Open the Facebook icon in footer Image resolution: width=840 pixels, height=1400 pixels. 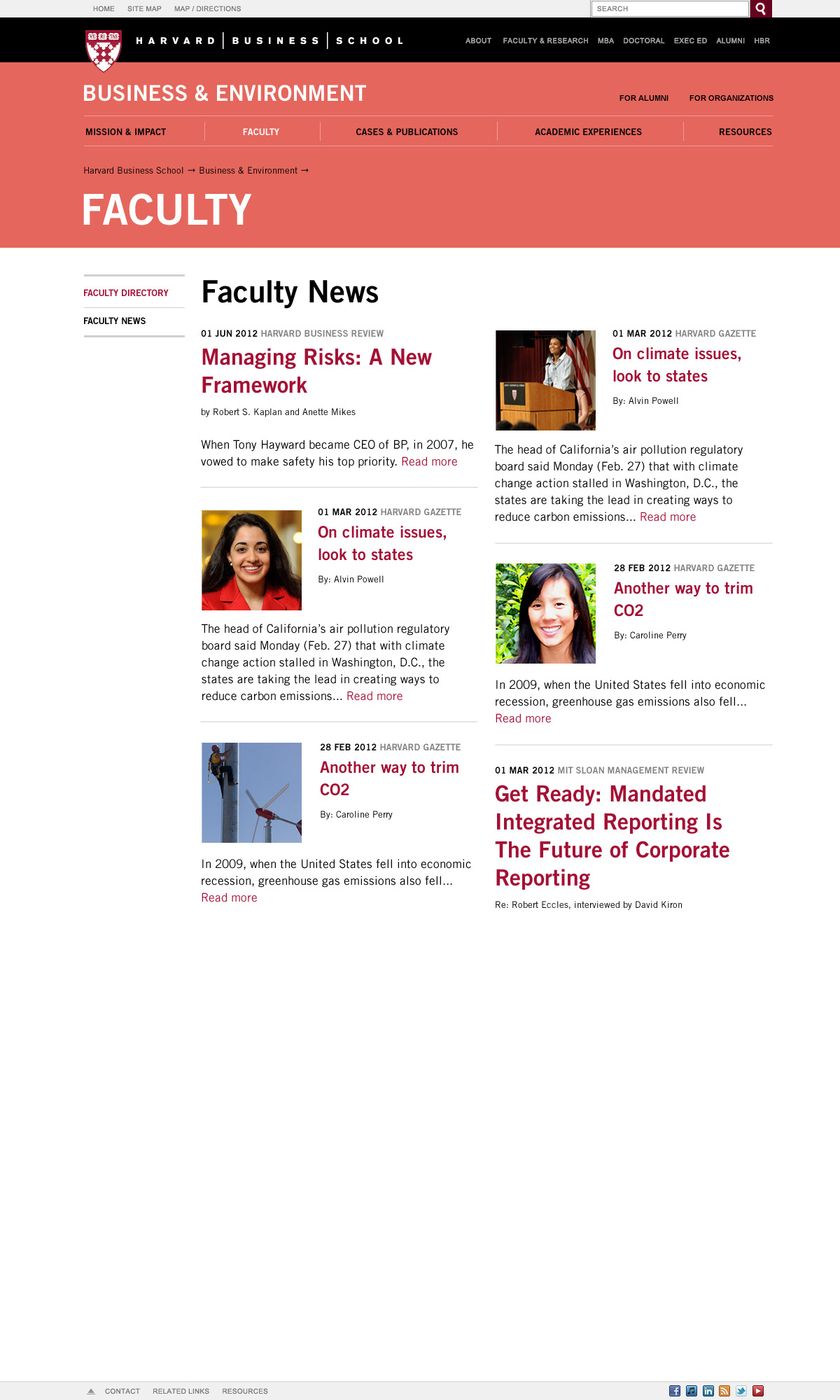pos(675,1391)
